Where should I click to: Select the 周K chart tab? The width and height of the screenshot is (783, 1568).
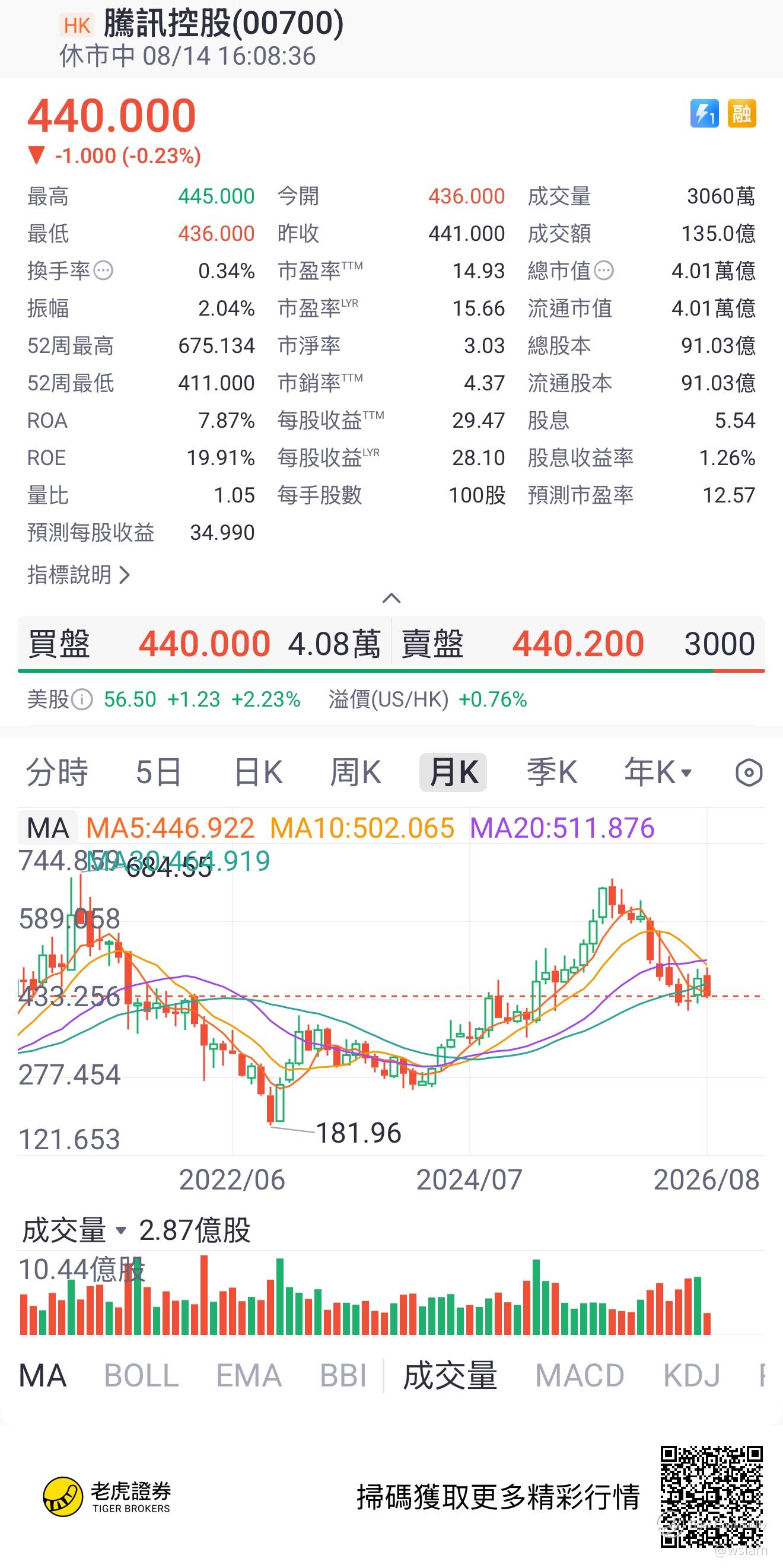(356, 772)
